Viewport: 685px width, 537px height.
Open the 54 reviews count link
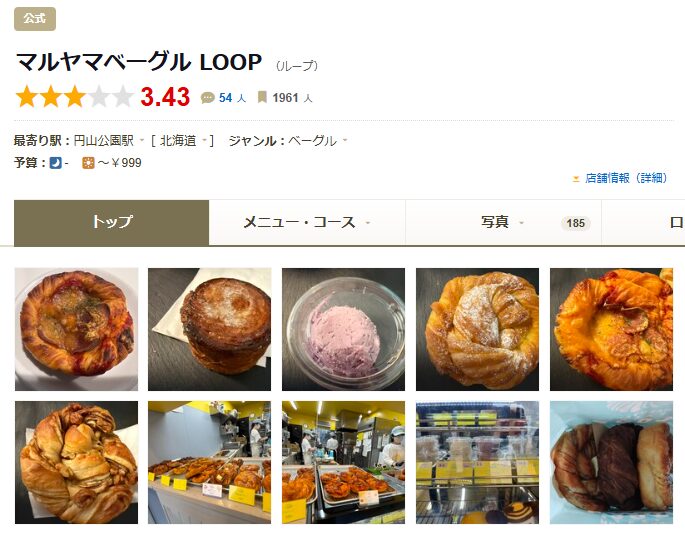[225, 98]
